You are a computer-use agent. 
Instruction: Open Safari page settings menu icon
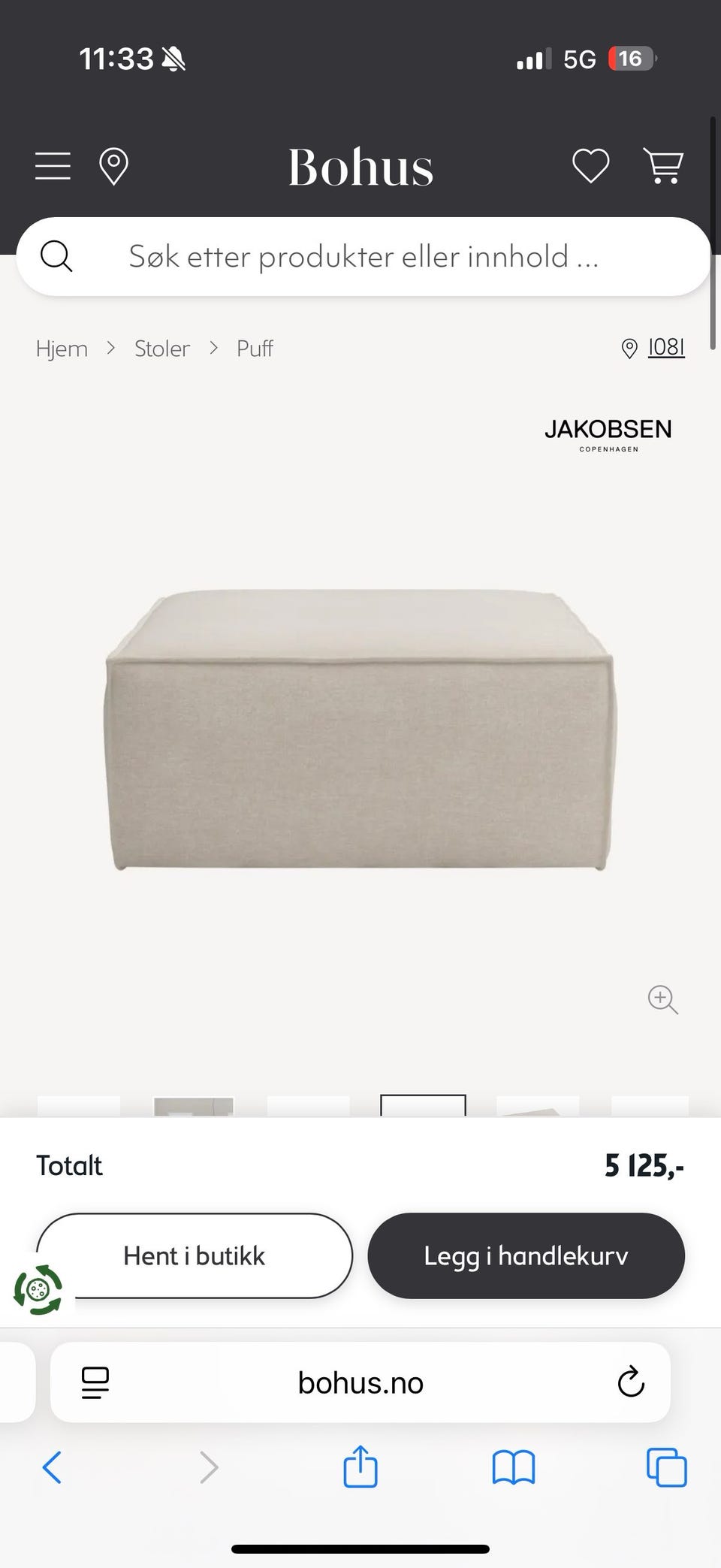tap(95, 1382)
